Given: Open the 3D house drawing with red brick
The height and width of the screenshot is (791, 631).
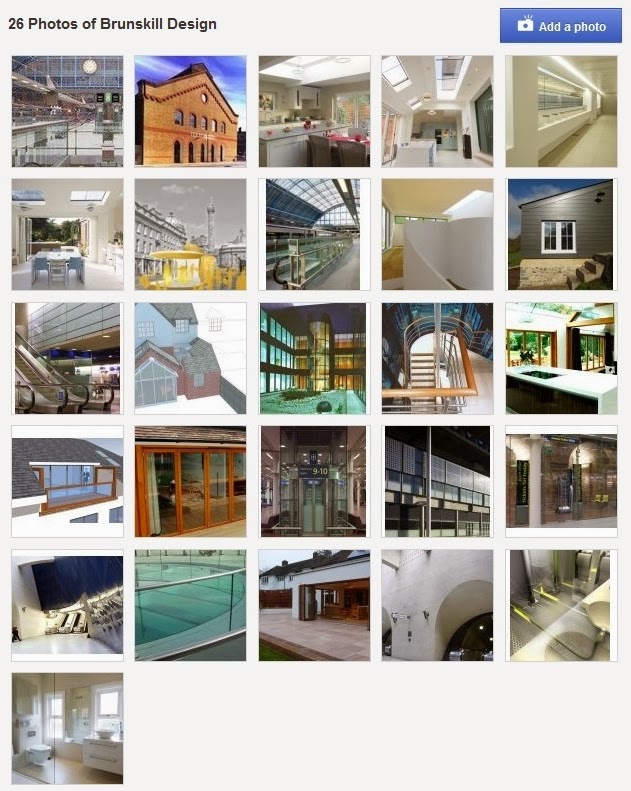Looking at the screenshot, I should [x=190, y=358].
